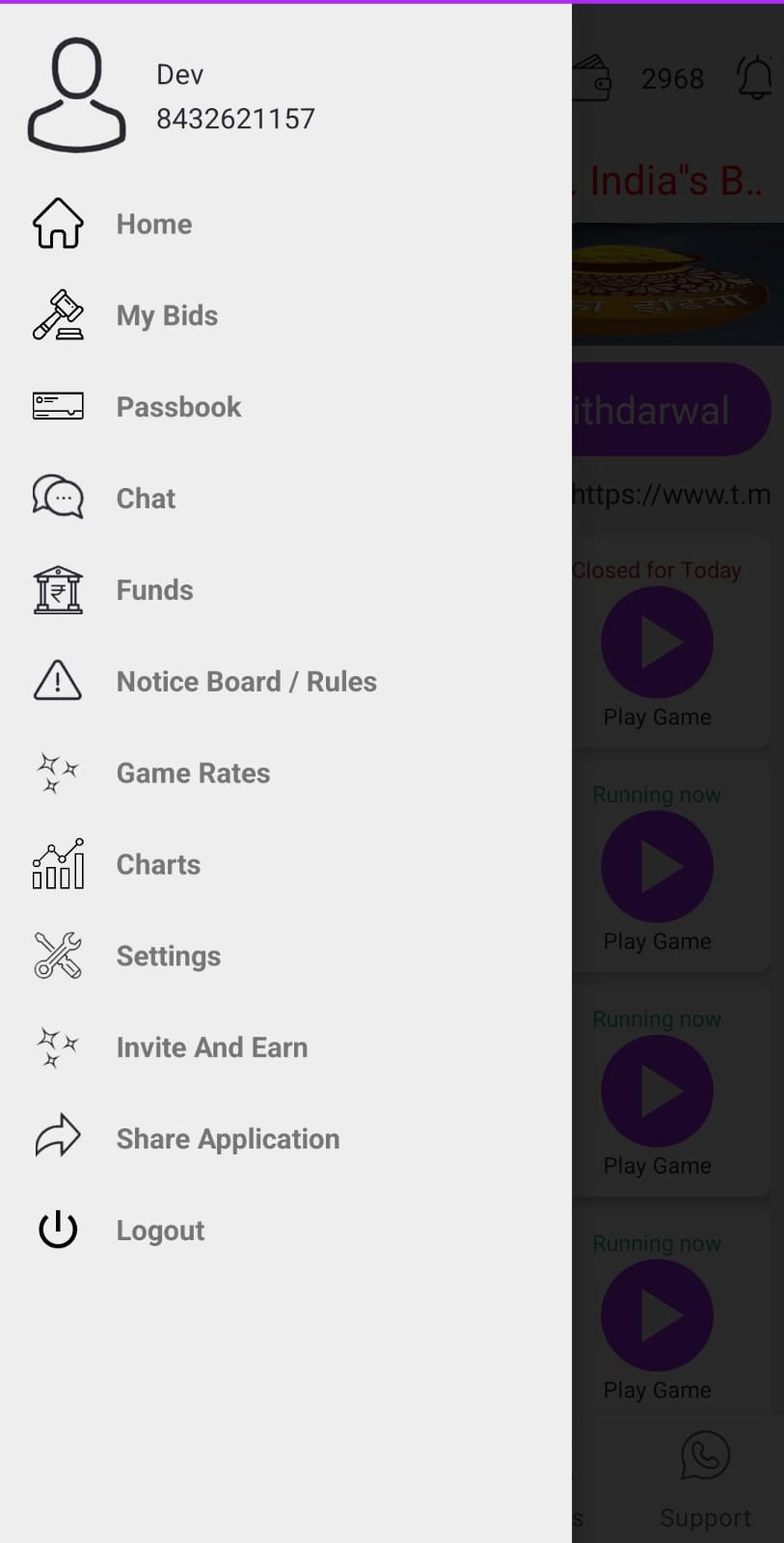The image size is (784, 1543).
Task: Open Invite And Earn
Action: point(211,1047)
